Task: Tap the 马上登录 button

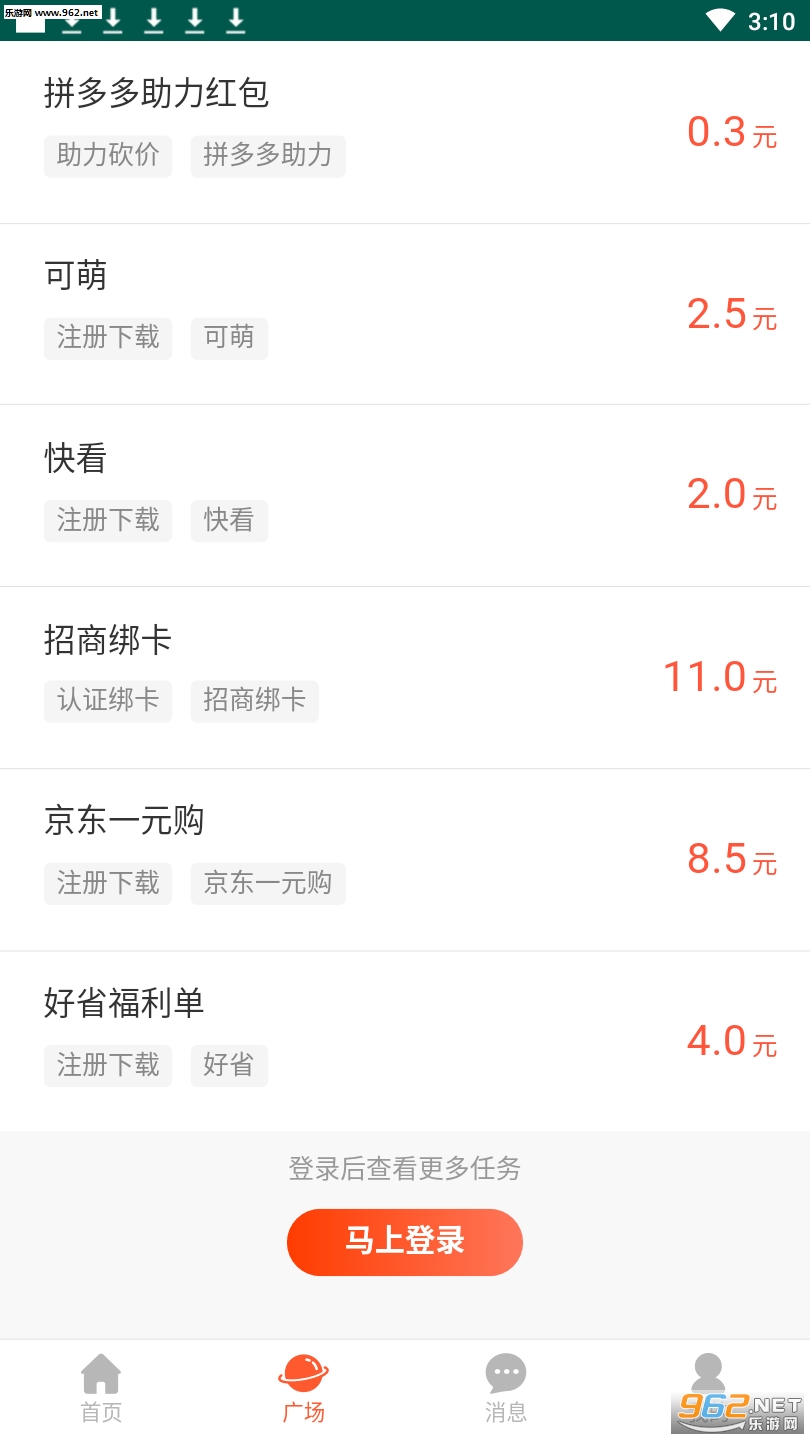Action: 405,1242
